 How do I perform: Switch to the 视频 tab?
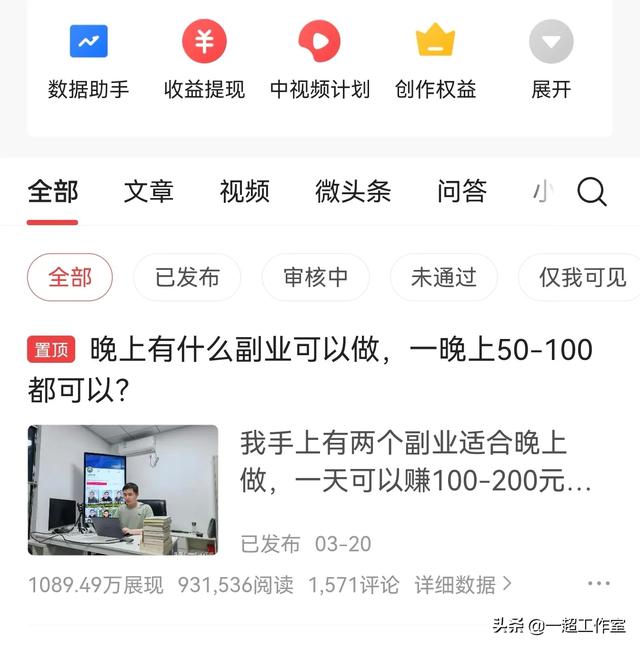point(244,191)
